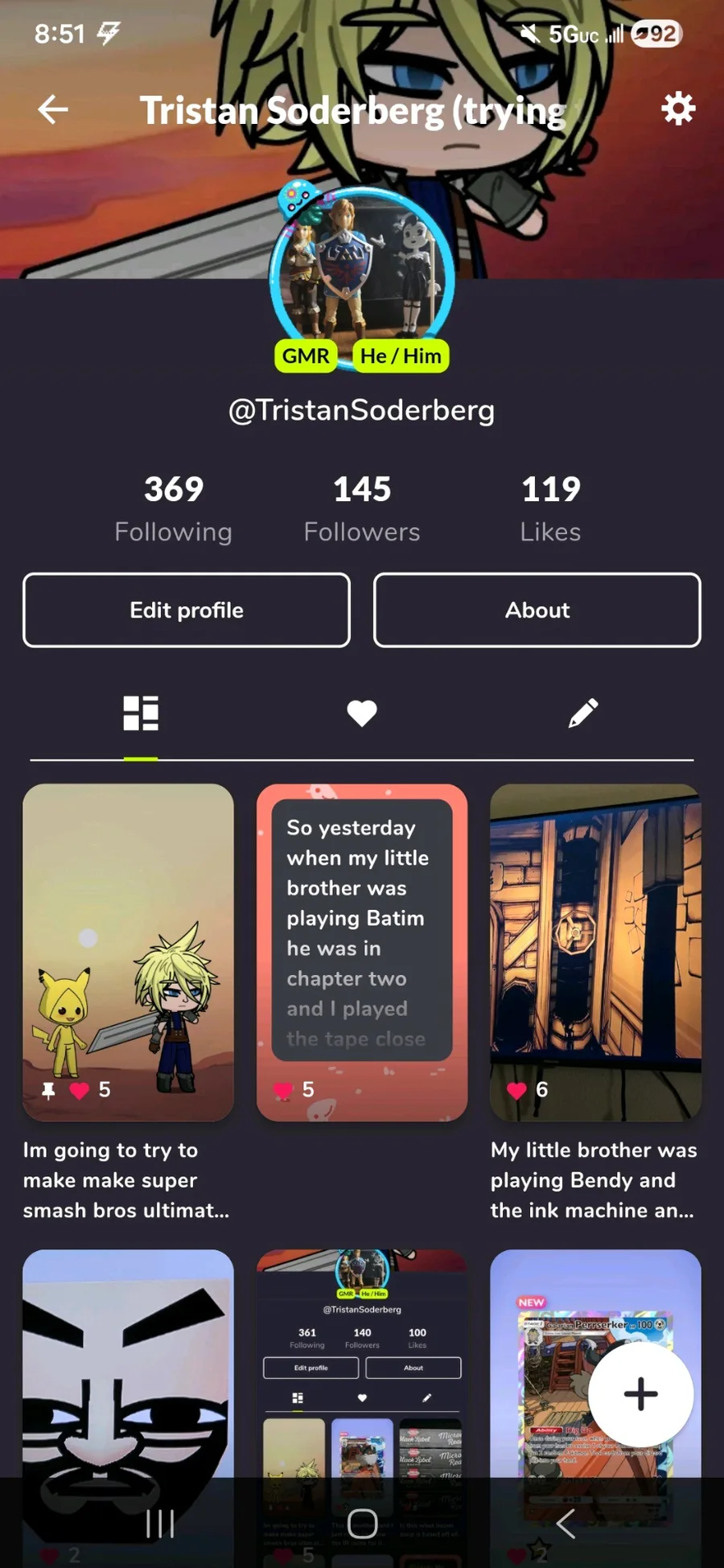This screenshot has width=724, height=1568.
Task: Switch to the drafts pencil tab
Action: tap(583, 713)
